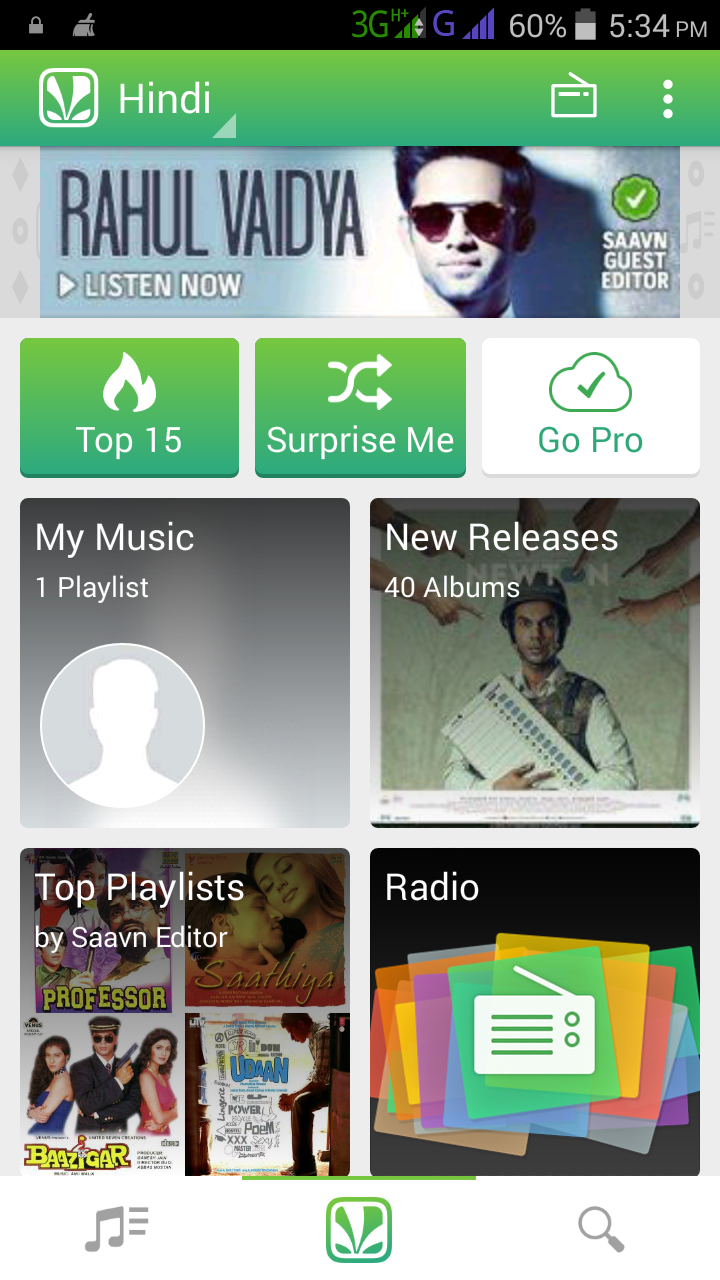This screenshot has width=720, height=1280.
Task: Open the radio icon in the app bar
Action: click(574, 99)
